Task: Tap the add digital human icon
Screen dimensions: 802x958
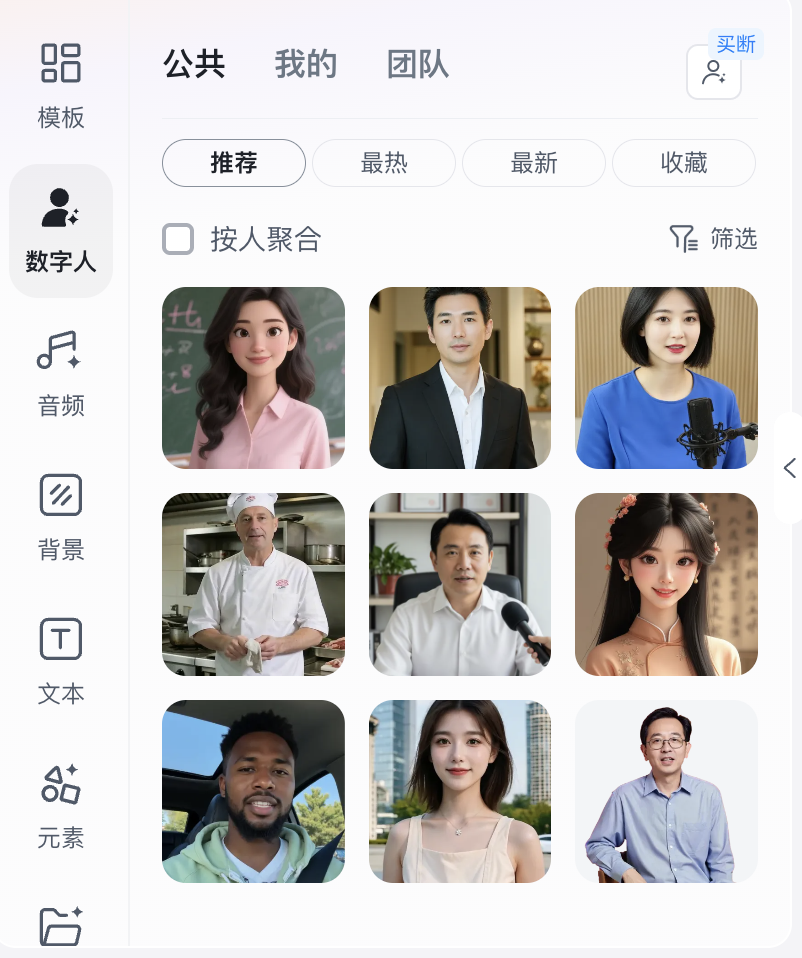Action: point(714,72)
